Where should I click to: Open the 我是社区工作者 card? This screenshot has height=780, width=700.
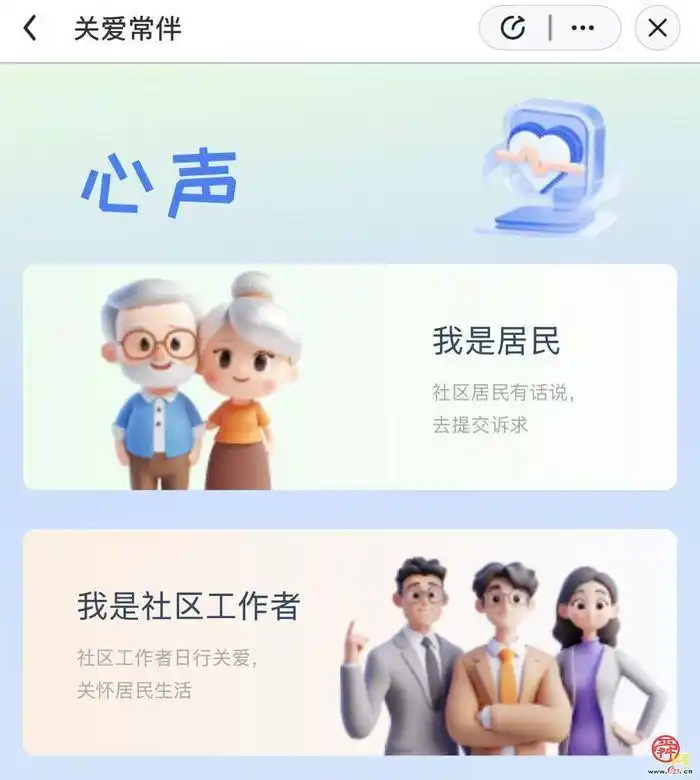[x=350, y=641]
